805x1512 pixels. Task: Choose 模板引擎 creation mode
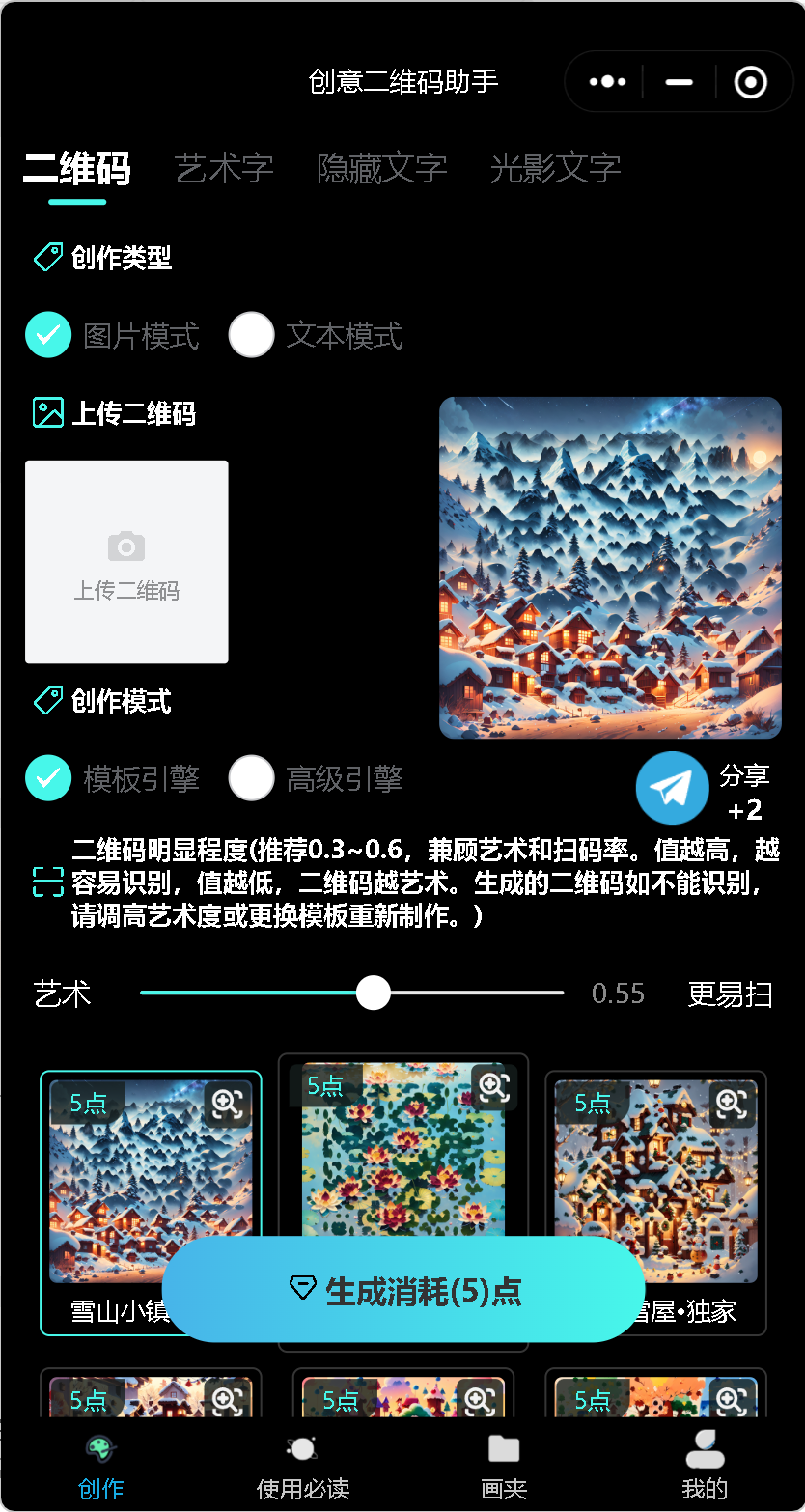click(48, 778)
